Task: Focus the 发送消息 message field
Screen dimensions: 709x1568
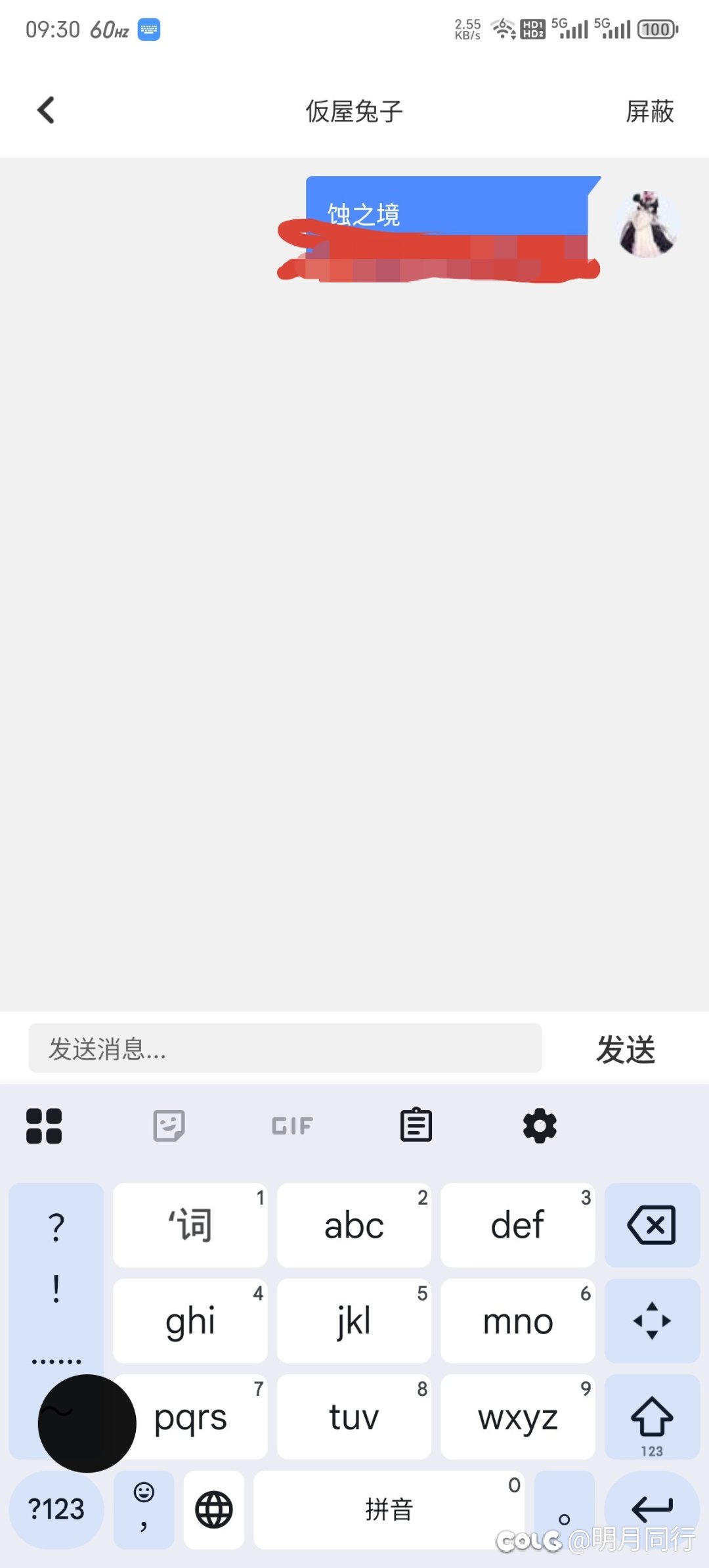Action: [285, 1048]
